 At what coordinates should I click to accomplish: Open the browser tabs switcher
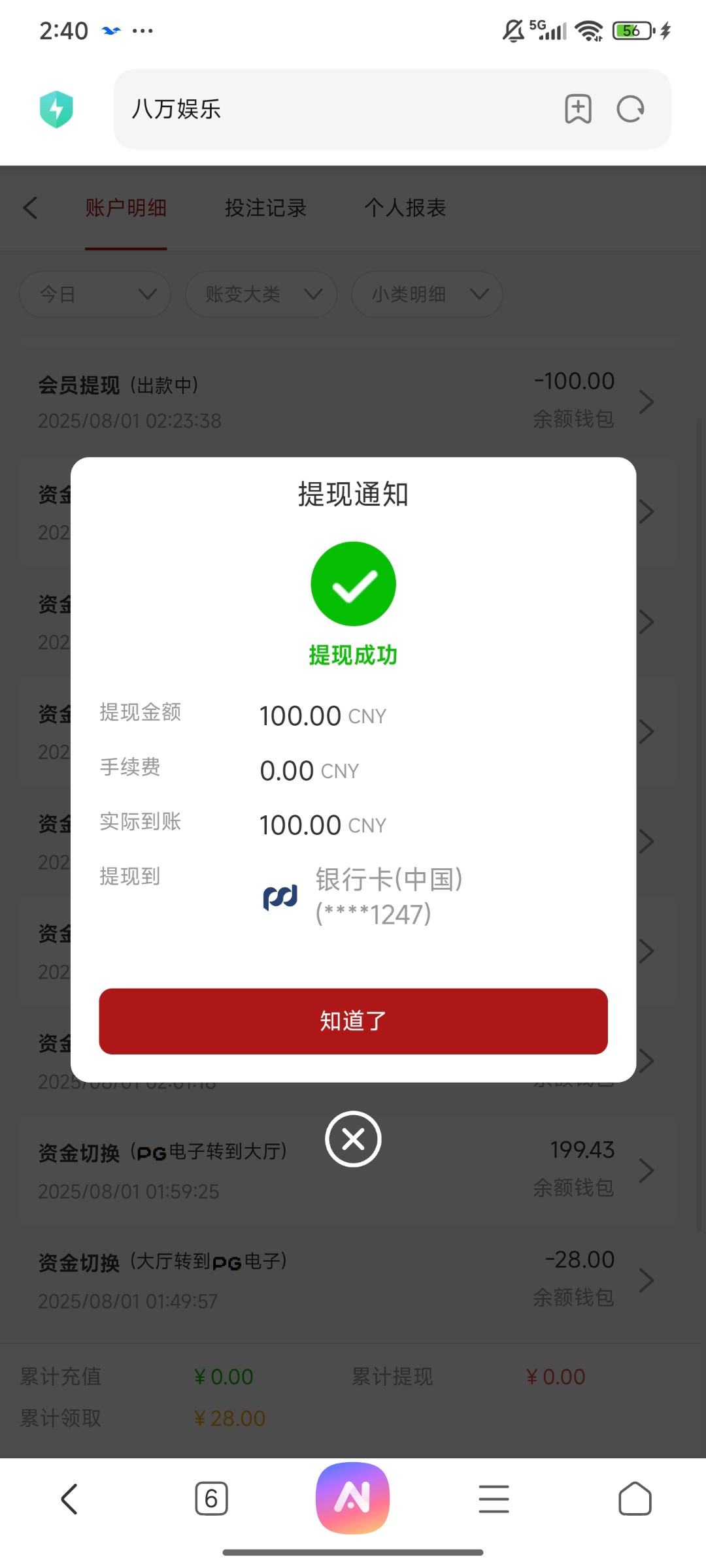211,1498
